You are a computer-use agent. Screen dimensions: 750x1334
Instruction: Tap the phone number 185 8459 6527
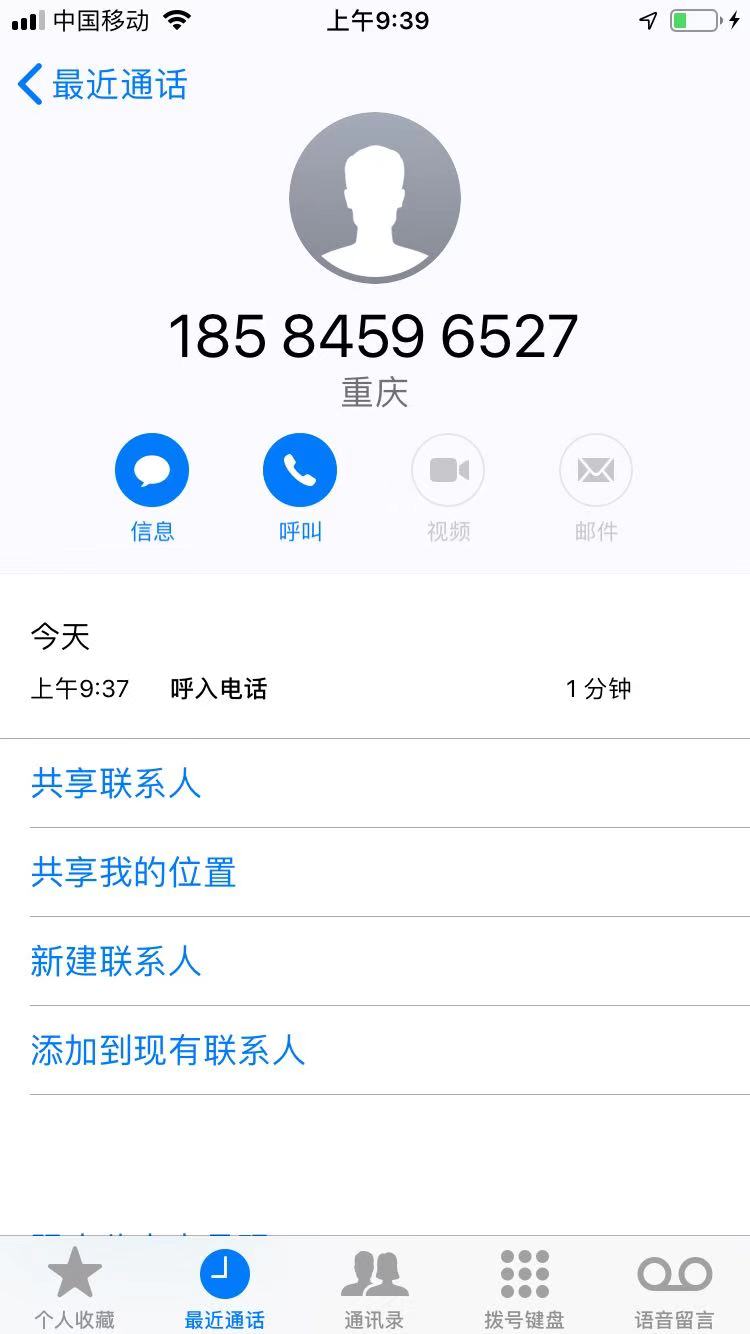pos(375,335)
